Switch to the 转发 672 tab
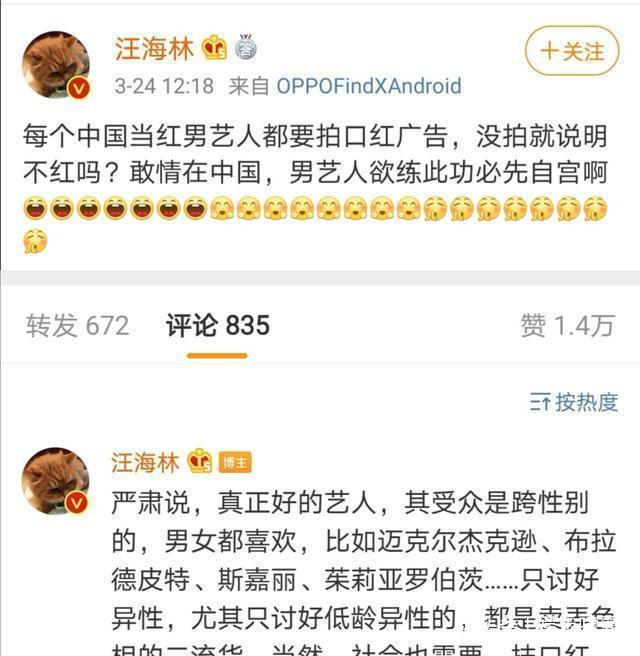The image size is (640, 656). tap(77, 325)
